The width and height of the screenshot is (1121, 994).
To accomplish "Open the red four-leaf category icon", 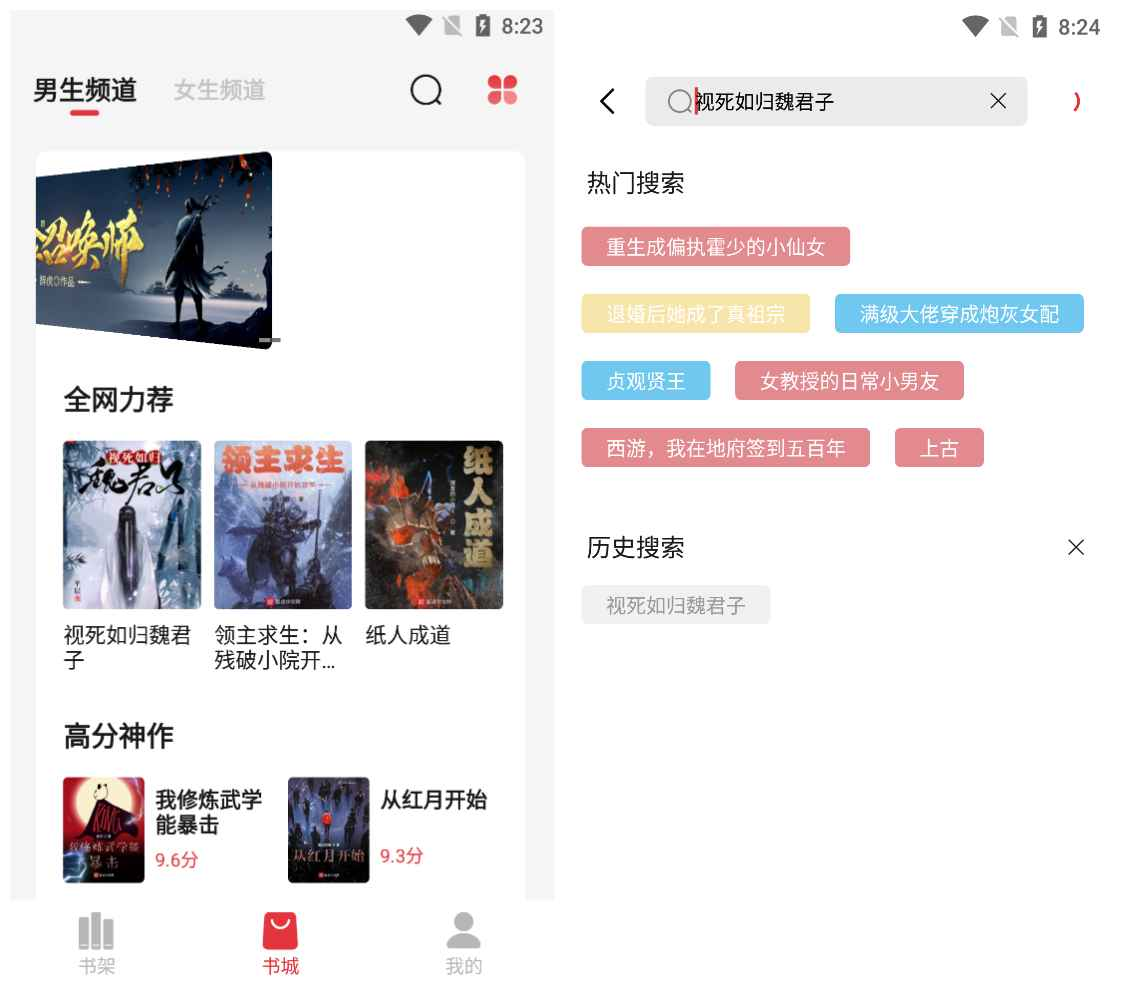I will click(502, 90).
